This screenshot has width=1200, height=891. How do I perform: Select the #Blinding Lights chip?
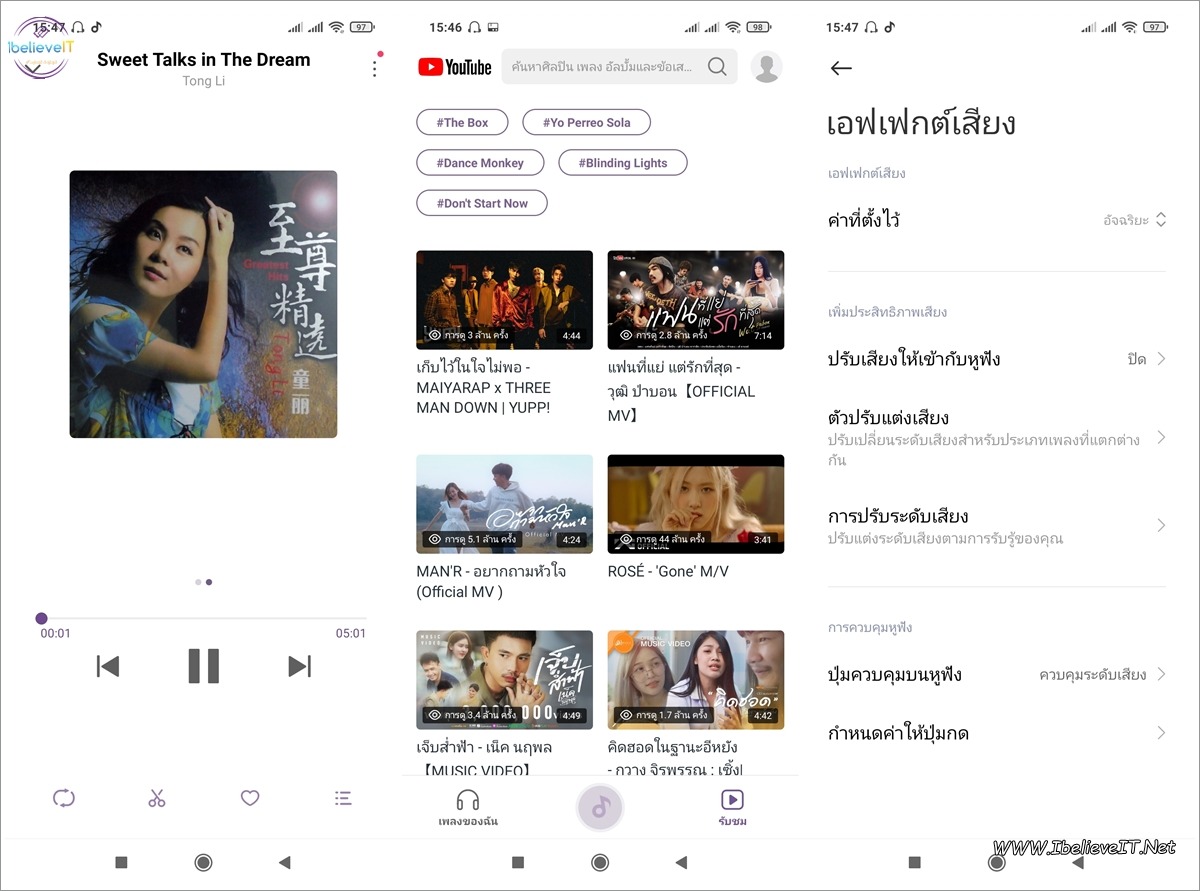[622, 163]
